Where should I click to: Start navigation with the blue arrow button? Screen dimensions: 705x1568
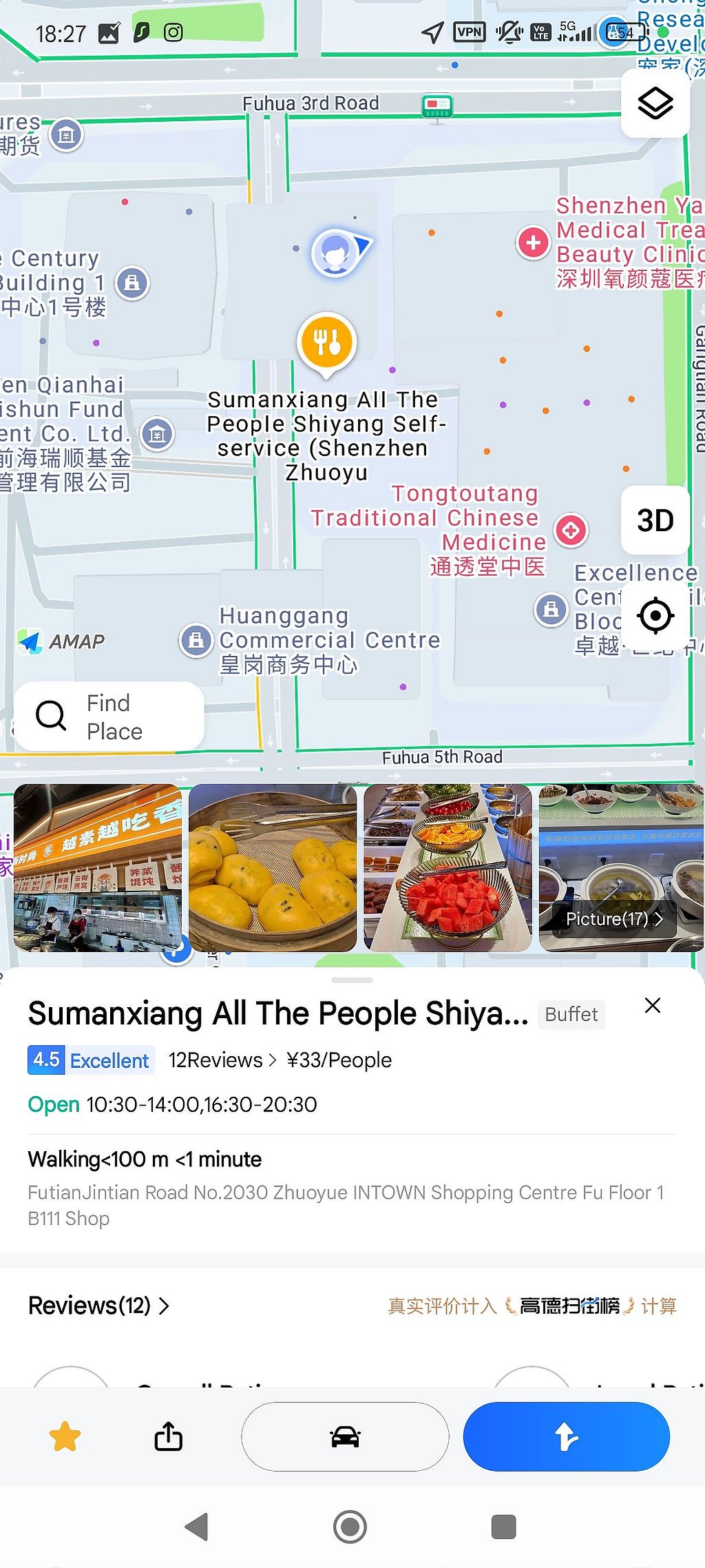point(566,1436)
